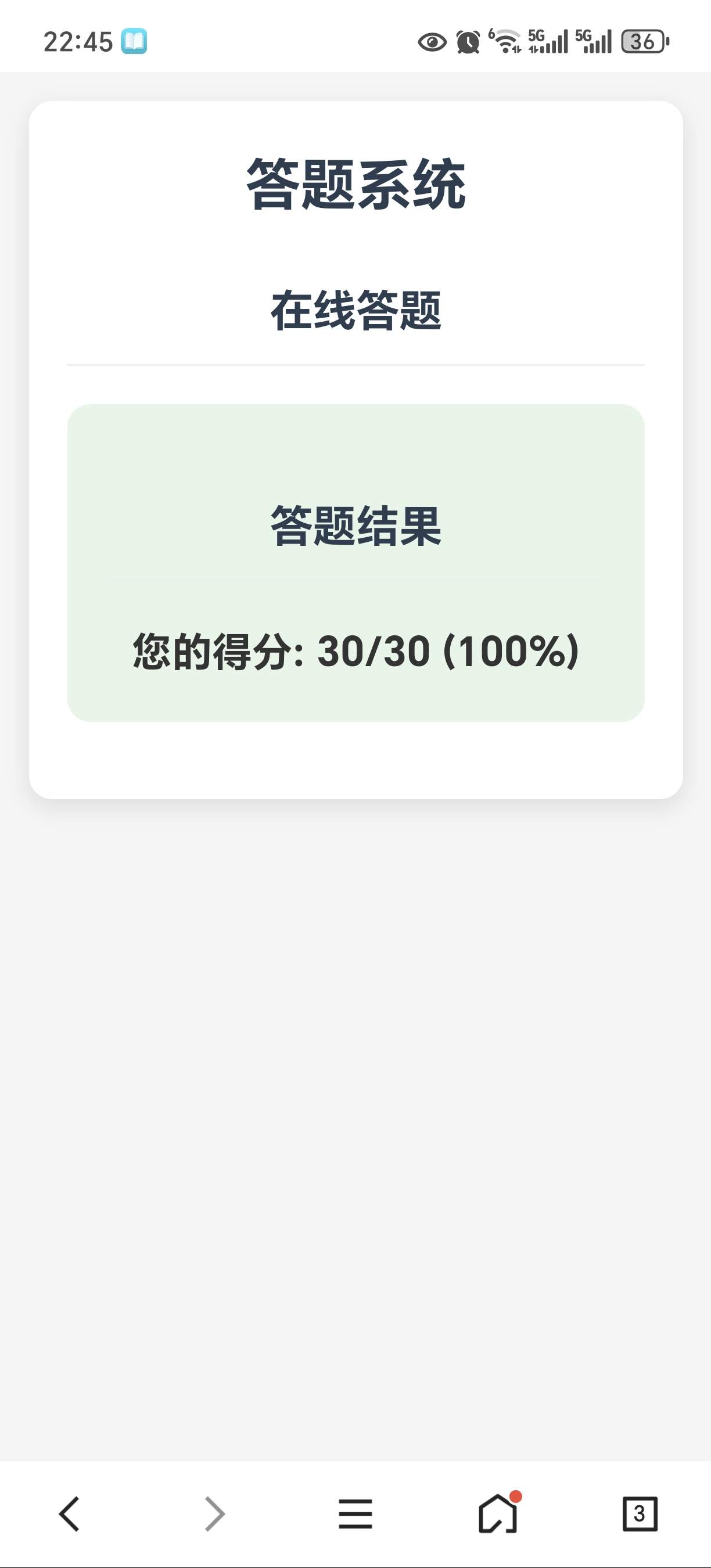Go to the browser home page
This screenshot has height=1568, width=711.
(x=498, y=1513)
